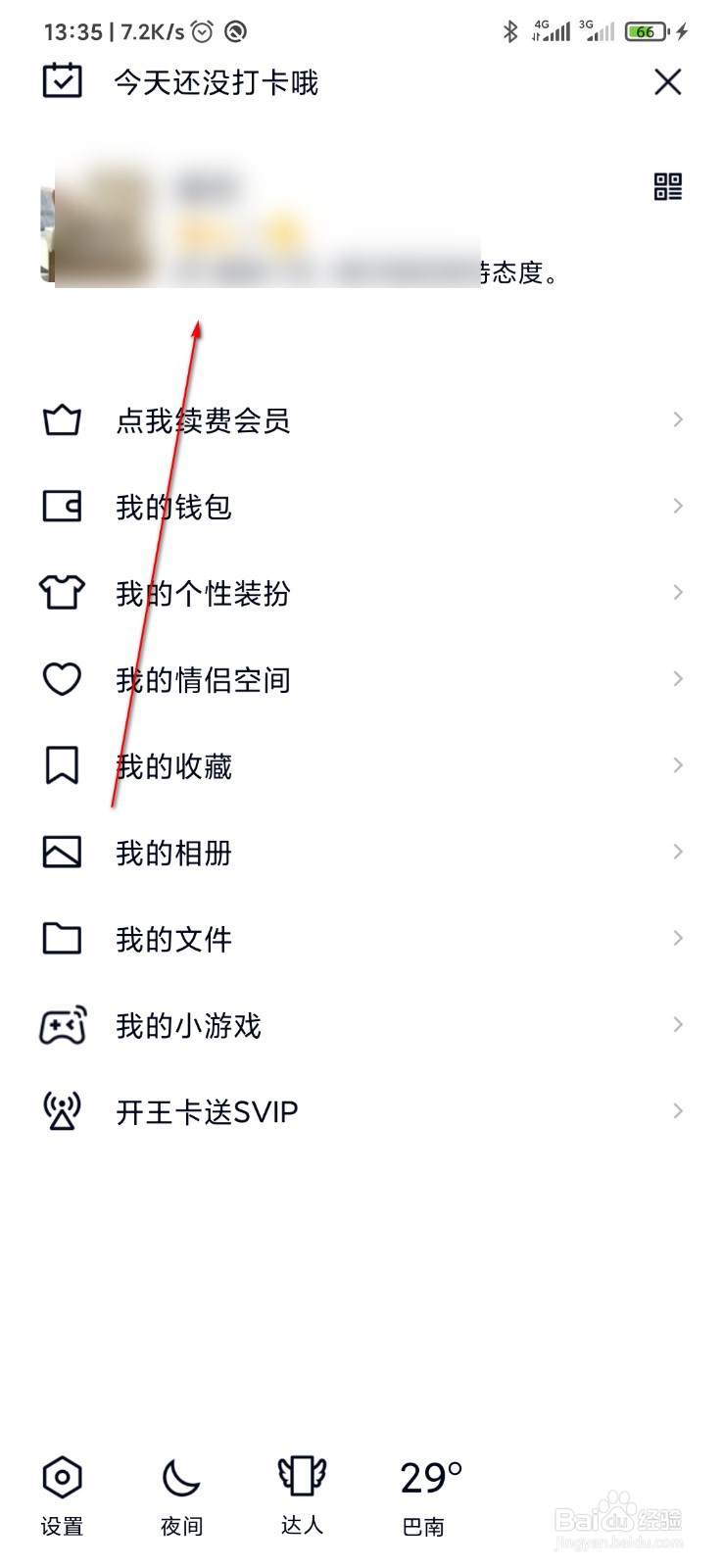Expand 我的钱包 with its chevron arrow
723x1568 pixels.
click(678, 506)
